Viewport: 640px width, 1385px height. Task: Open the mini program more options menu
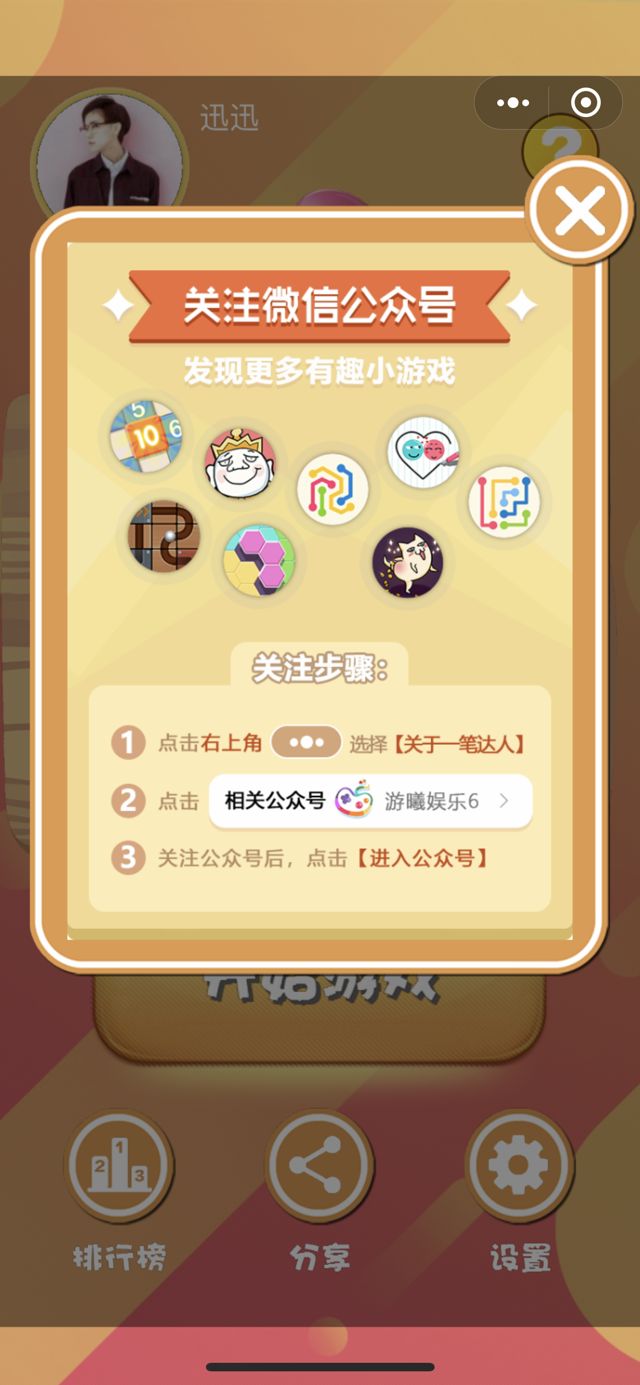(513, 103)
